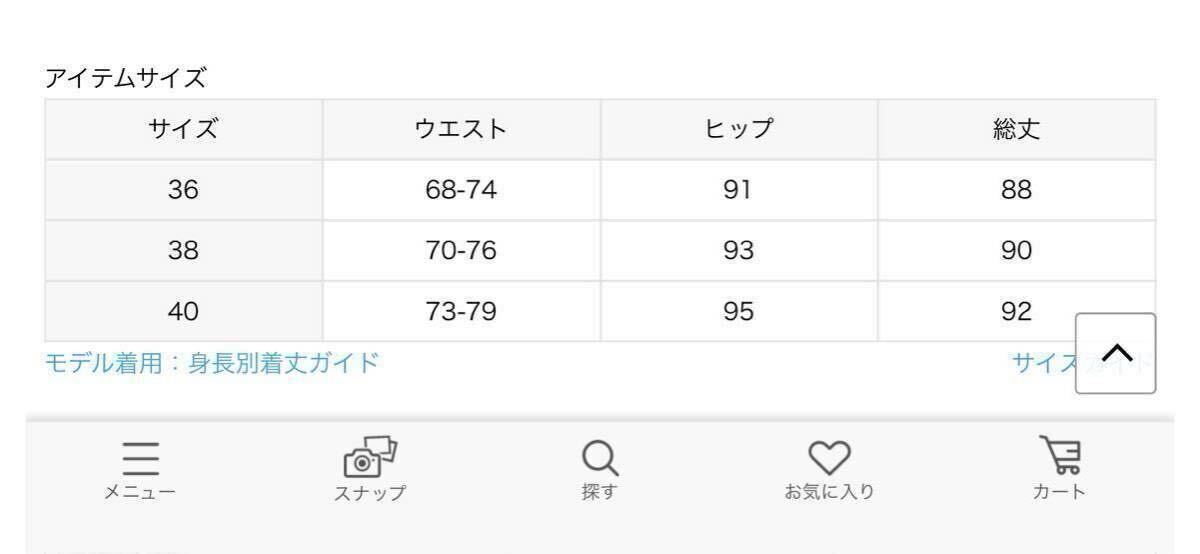Image resolution: width=1200 pixels, height=554 pixels.
Task: Tap the scroll-to-top arrow button
Action: click(x=1115, y=353)
